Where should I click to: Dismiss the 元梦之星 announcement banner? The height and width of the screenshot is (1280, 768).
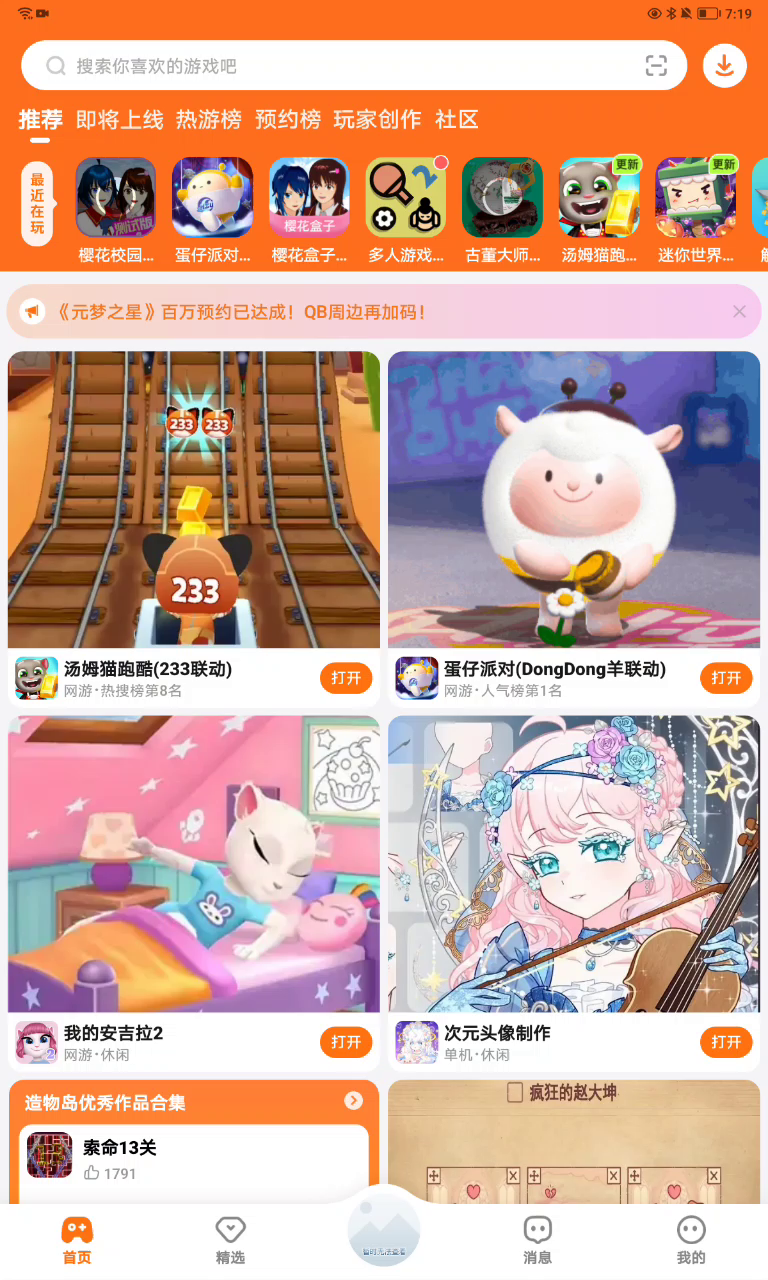(739, 312)
